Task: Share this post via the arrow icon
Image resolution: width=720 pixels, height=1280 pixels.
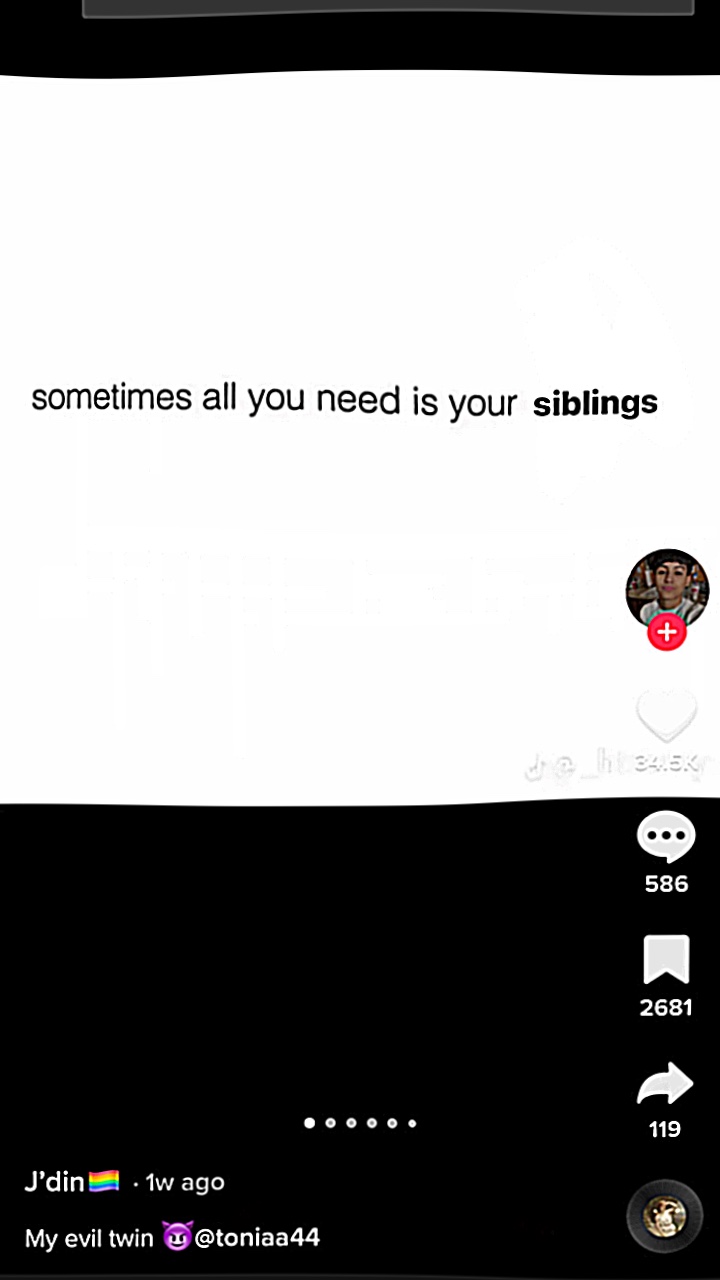Action: pyautogui.click(x=665, y=1084)
